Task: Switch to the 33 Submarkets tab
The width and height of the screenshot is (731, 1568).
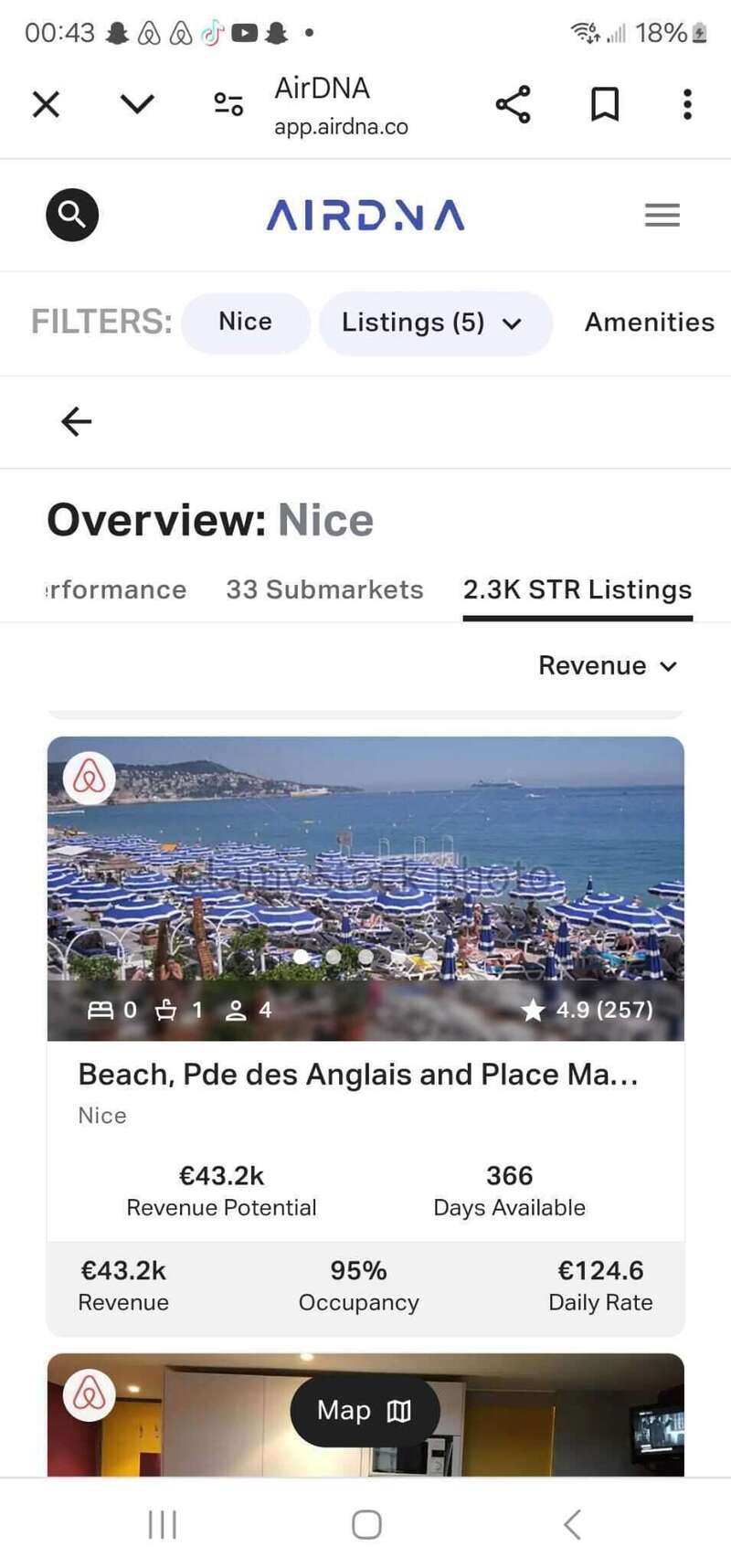Action: coord(324,590)
